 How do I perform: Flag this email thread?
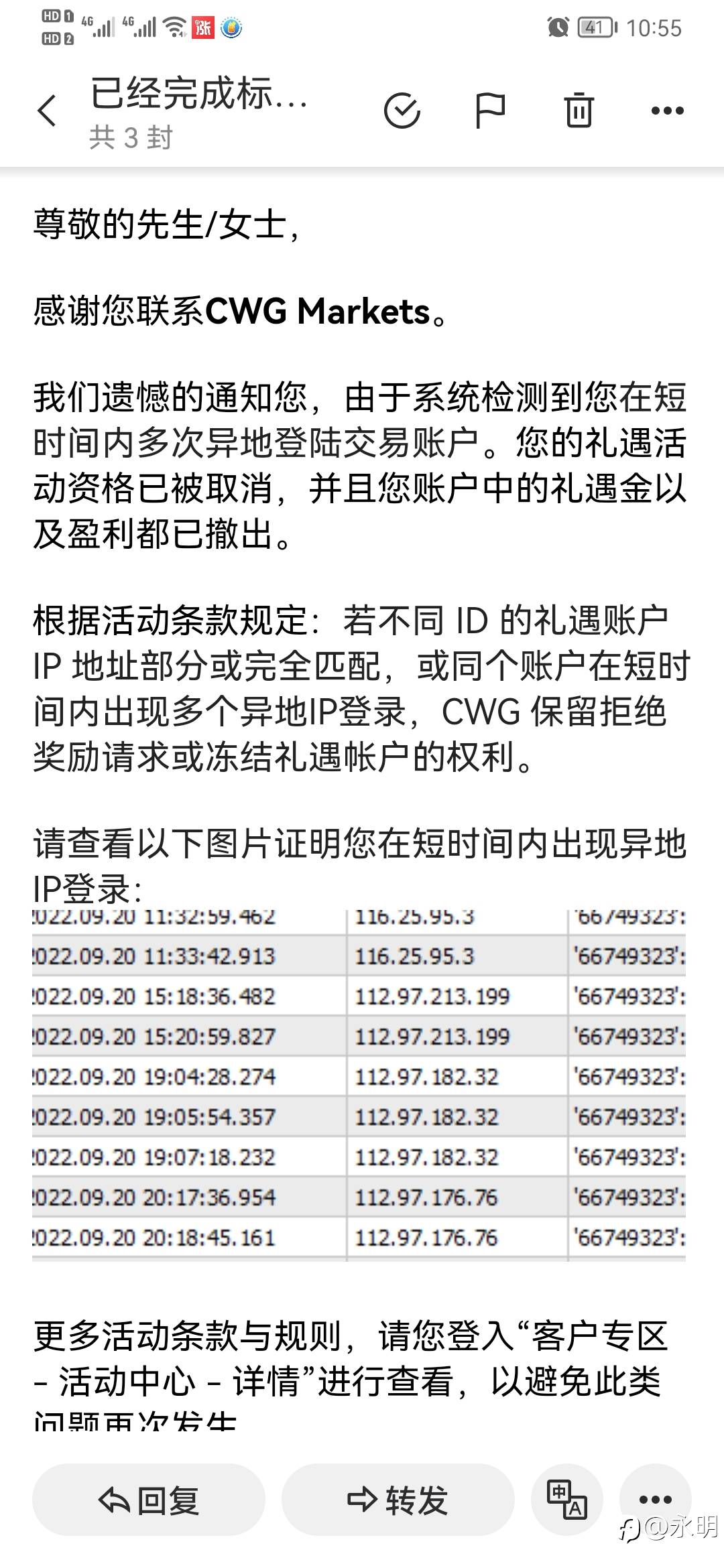490,111
